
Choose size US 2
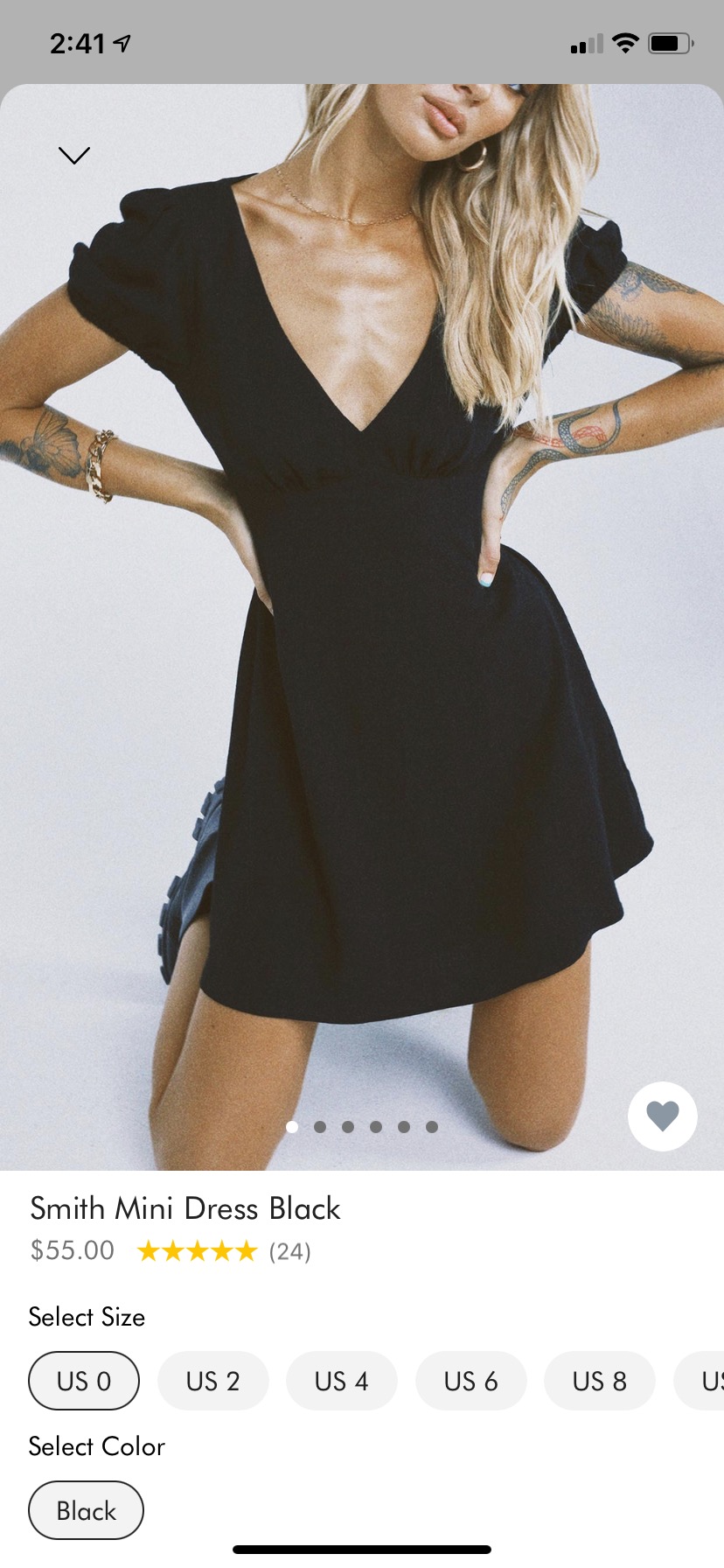[x=212, y=1381]
